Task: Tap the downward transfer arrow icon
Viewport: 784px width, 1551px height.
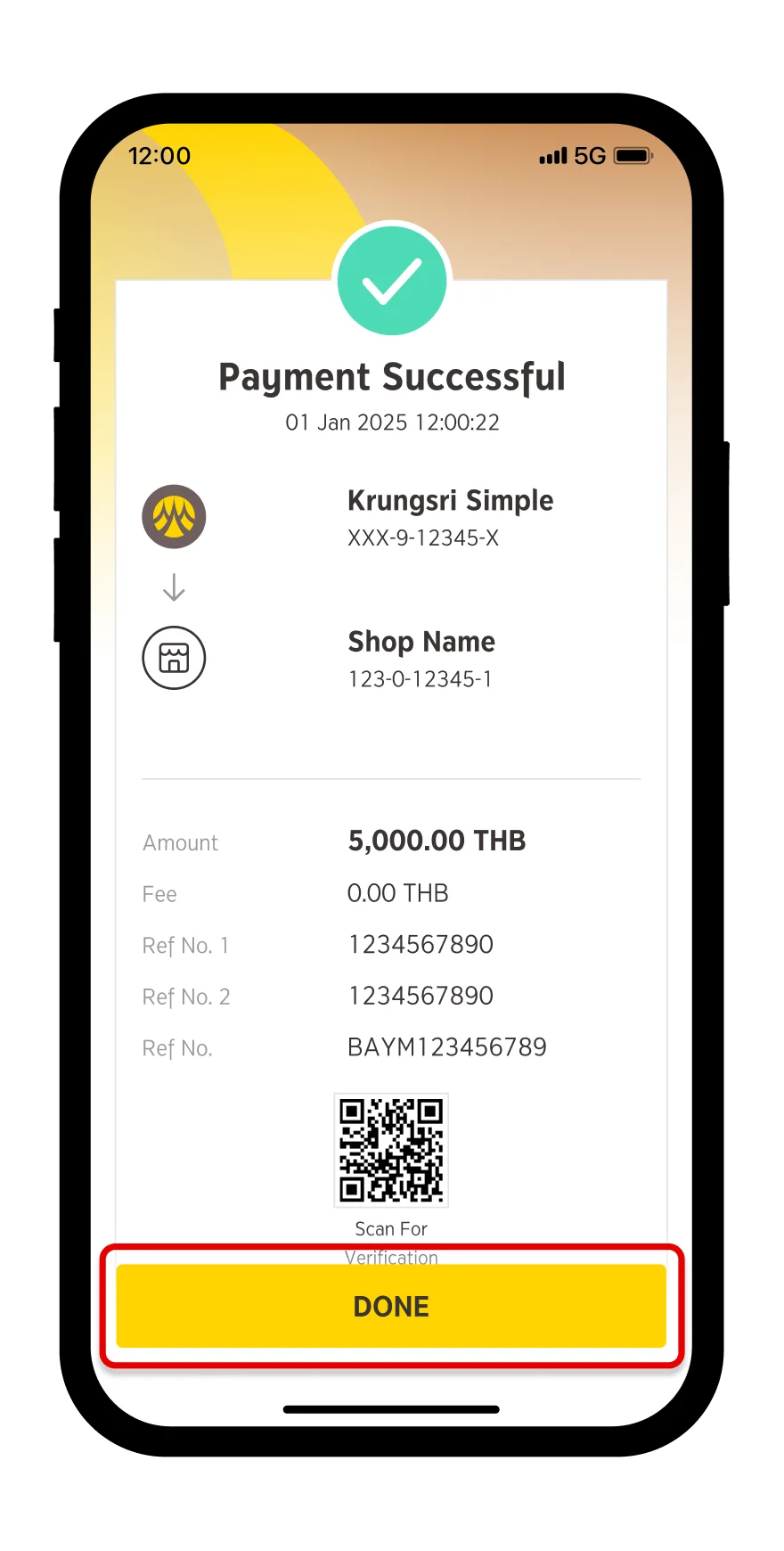Action: [x=174, y=587]
